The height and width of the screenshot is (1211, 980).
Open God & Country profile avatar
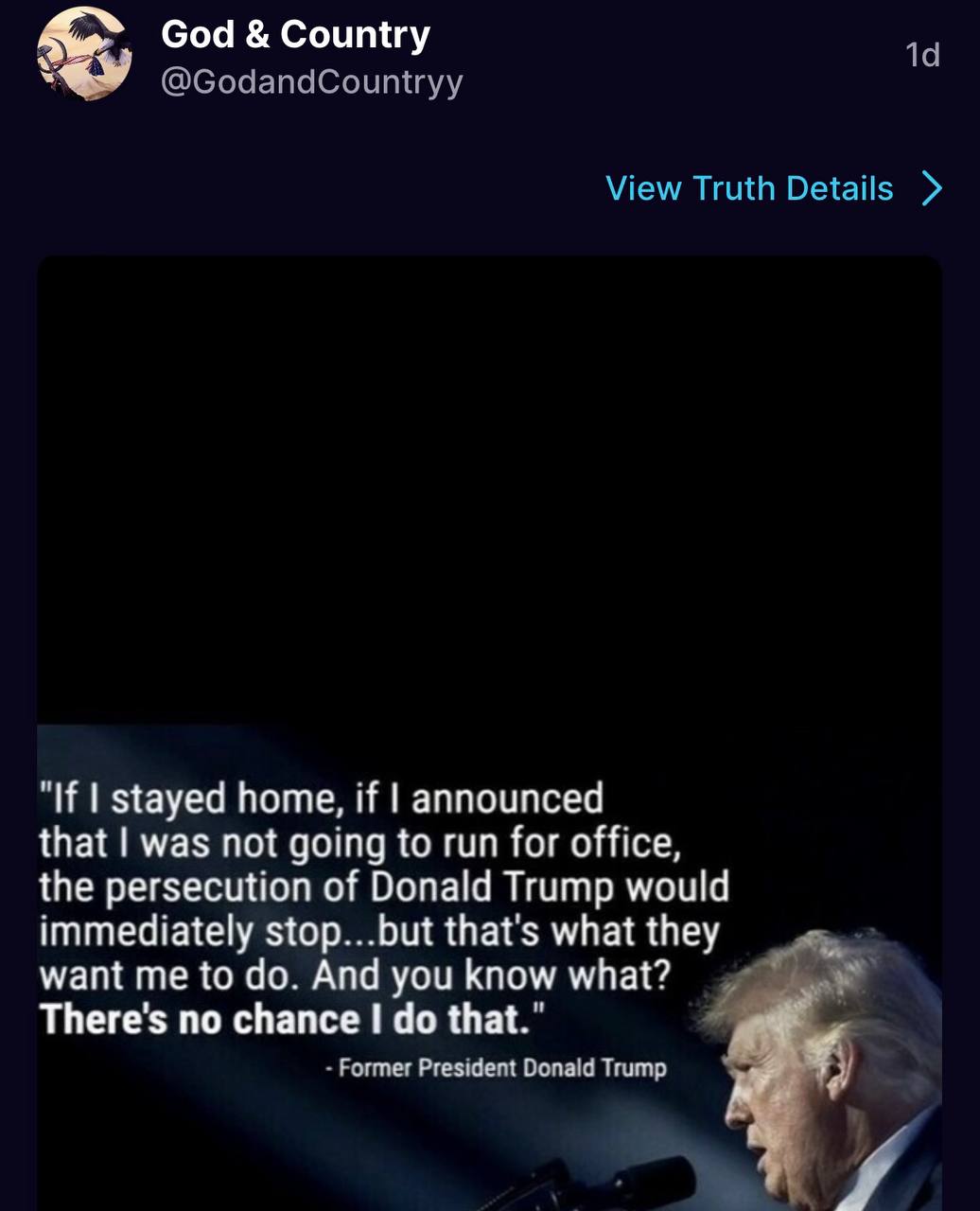84,55
